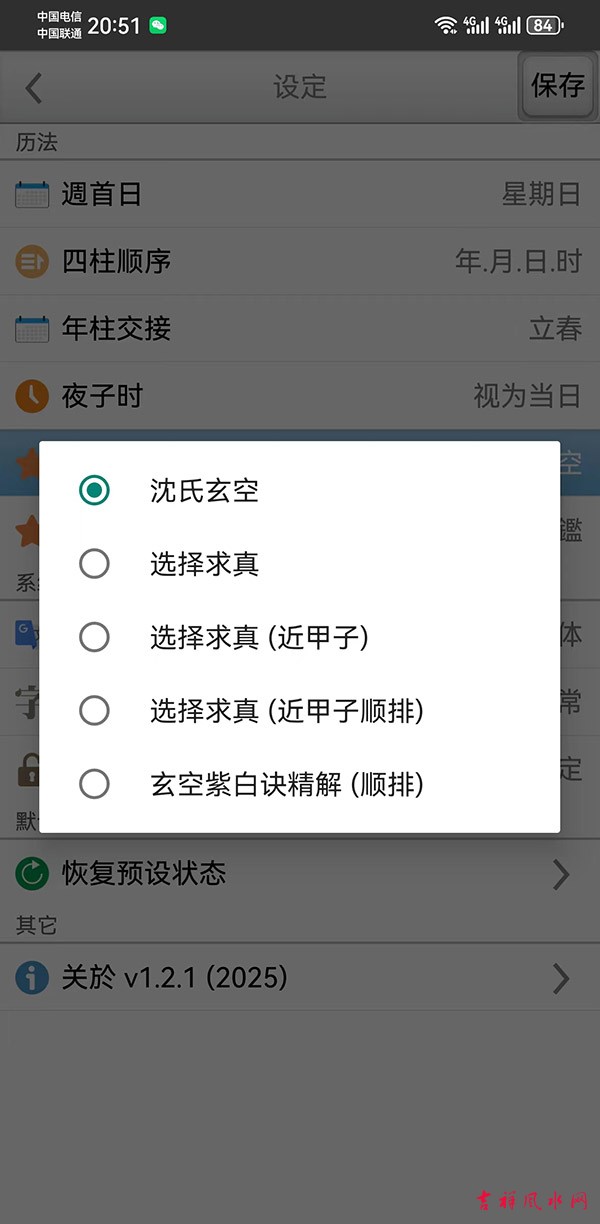600x1224 pixels.
Task: Open the 年柱交接 setting row
Action: click(300, 329)
